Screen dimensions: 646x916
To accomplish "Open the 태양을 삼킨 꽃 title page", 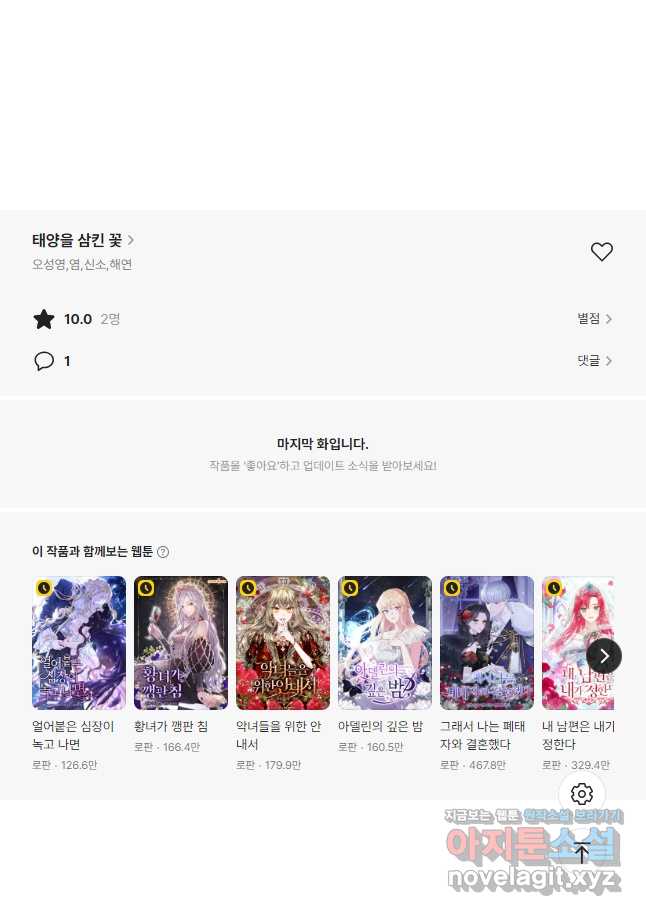I will pyautogui.click(x=84, y=240).
